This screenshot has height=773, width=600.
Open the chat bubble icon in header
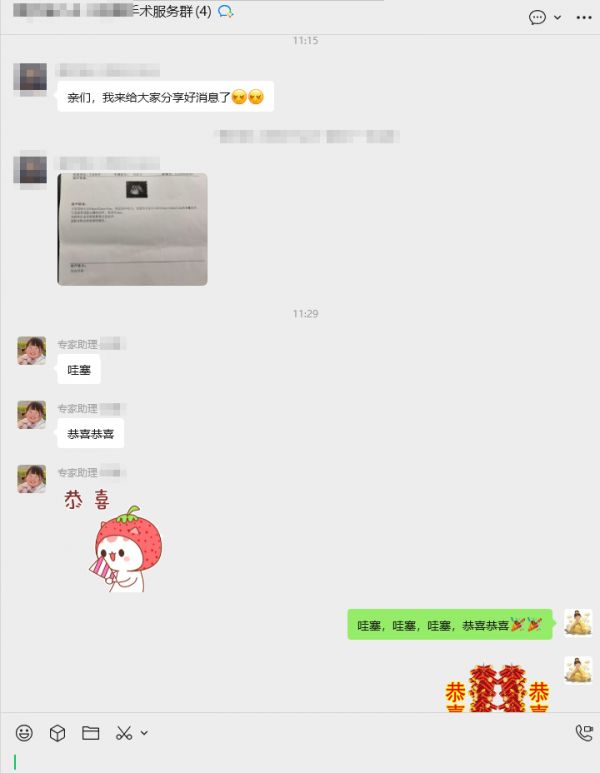(537, 17)
